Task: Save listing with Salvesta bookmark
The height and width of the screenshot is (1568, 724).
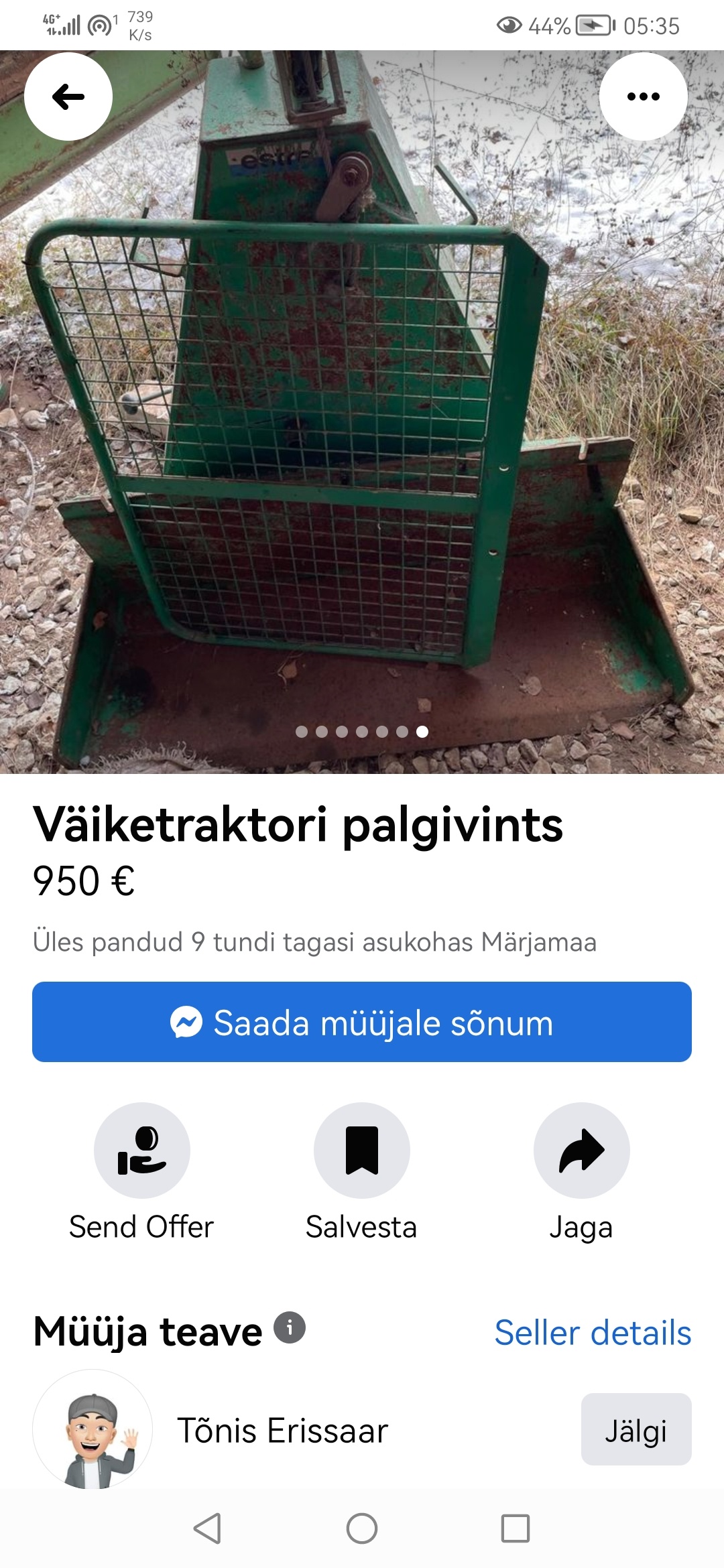Action: click(362, 1151)
